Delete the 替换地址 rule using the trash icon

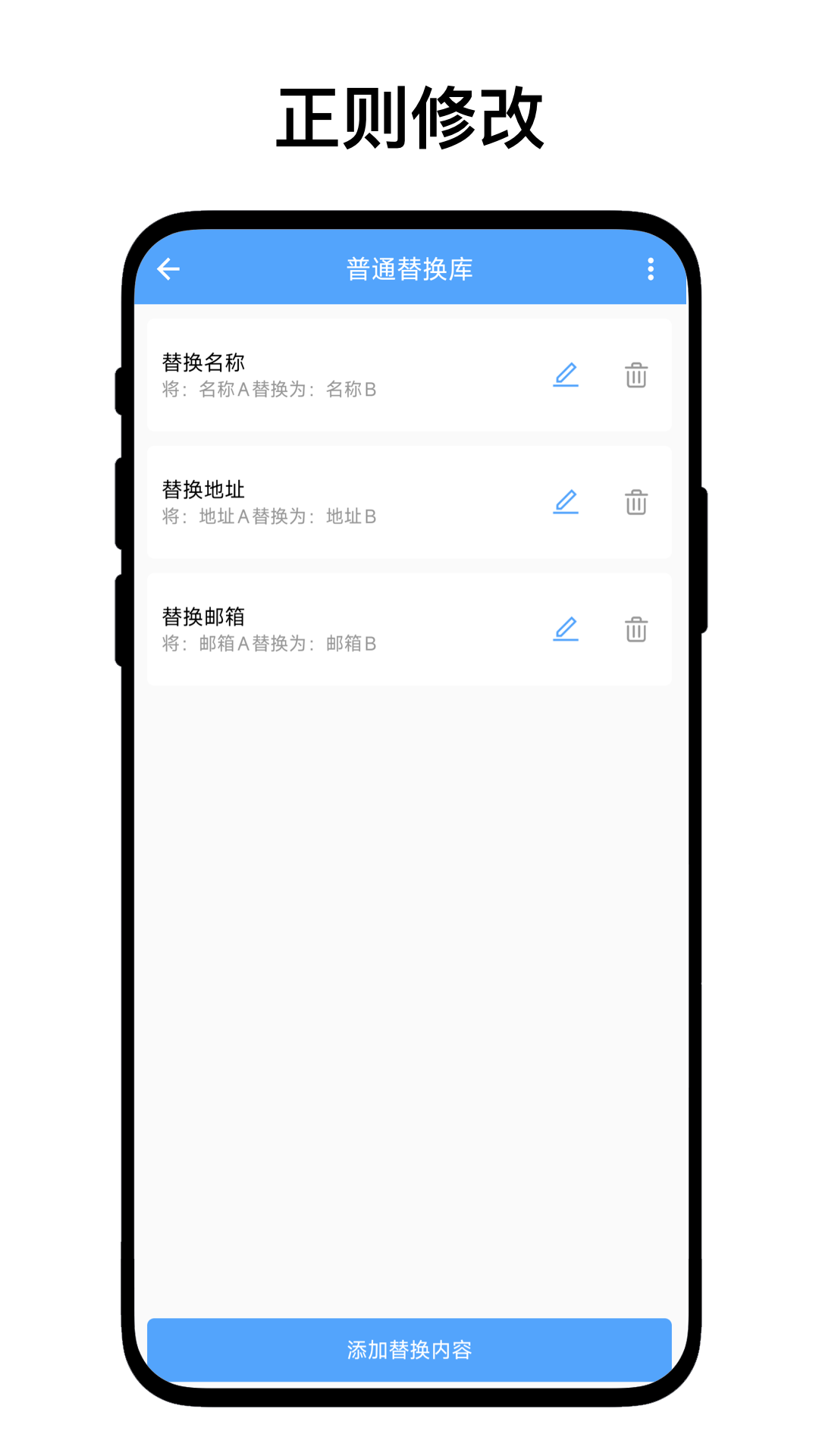point(635,503)
